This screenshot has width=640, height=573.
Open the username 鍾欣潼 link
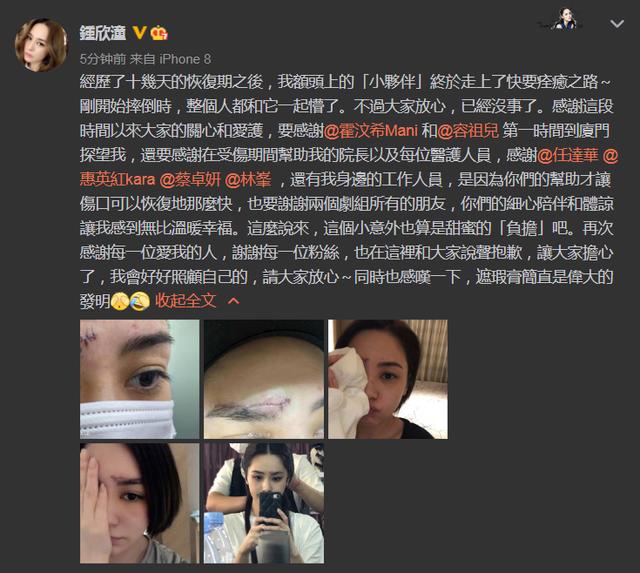[x=106, y=31]
